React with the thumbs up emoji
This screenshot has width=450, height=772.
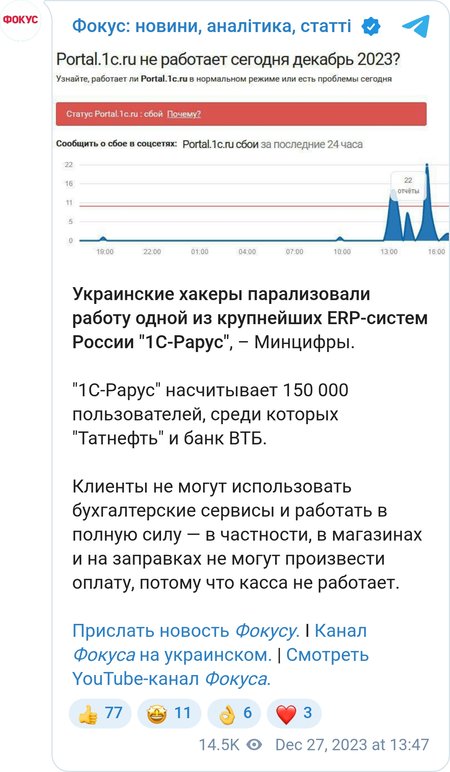[x=100, y=713]
